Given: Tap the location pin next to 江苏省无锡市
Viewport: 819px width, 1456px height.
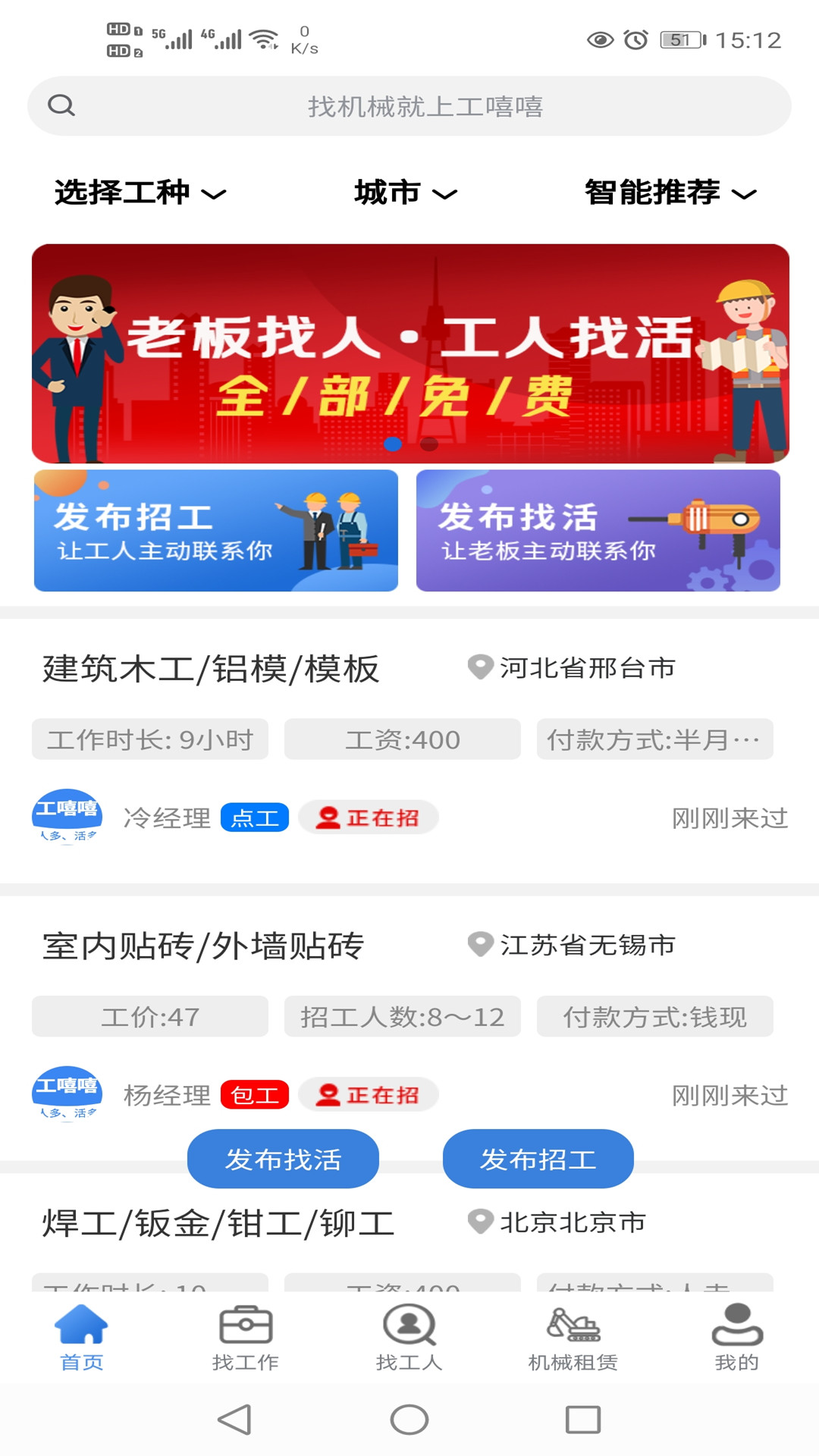Looking at the screenshot, I should pos(479,945).
